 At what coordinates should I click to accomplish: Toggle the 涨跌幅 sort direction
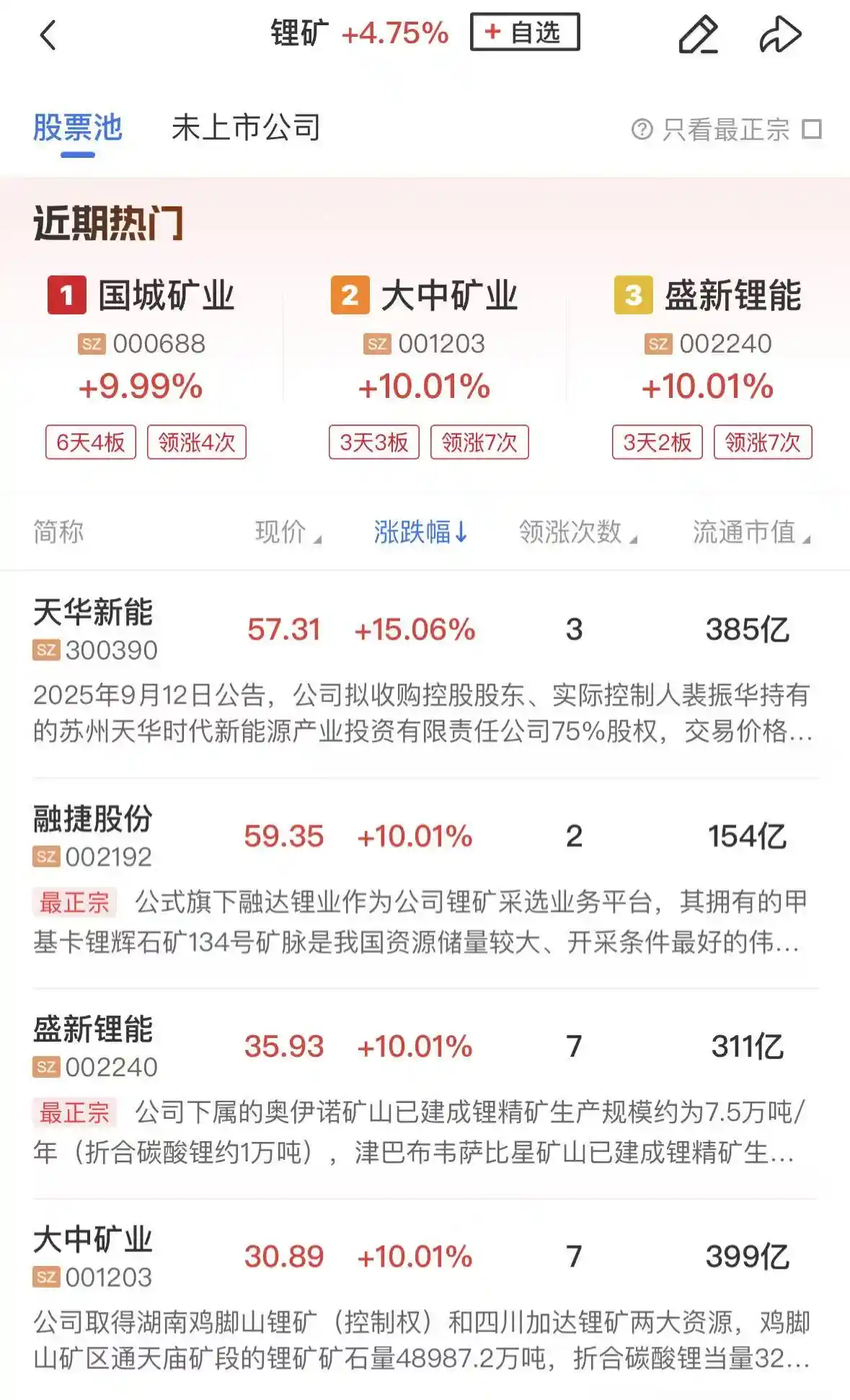coord(418,532)
